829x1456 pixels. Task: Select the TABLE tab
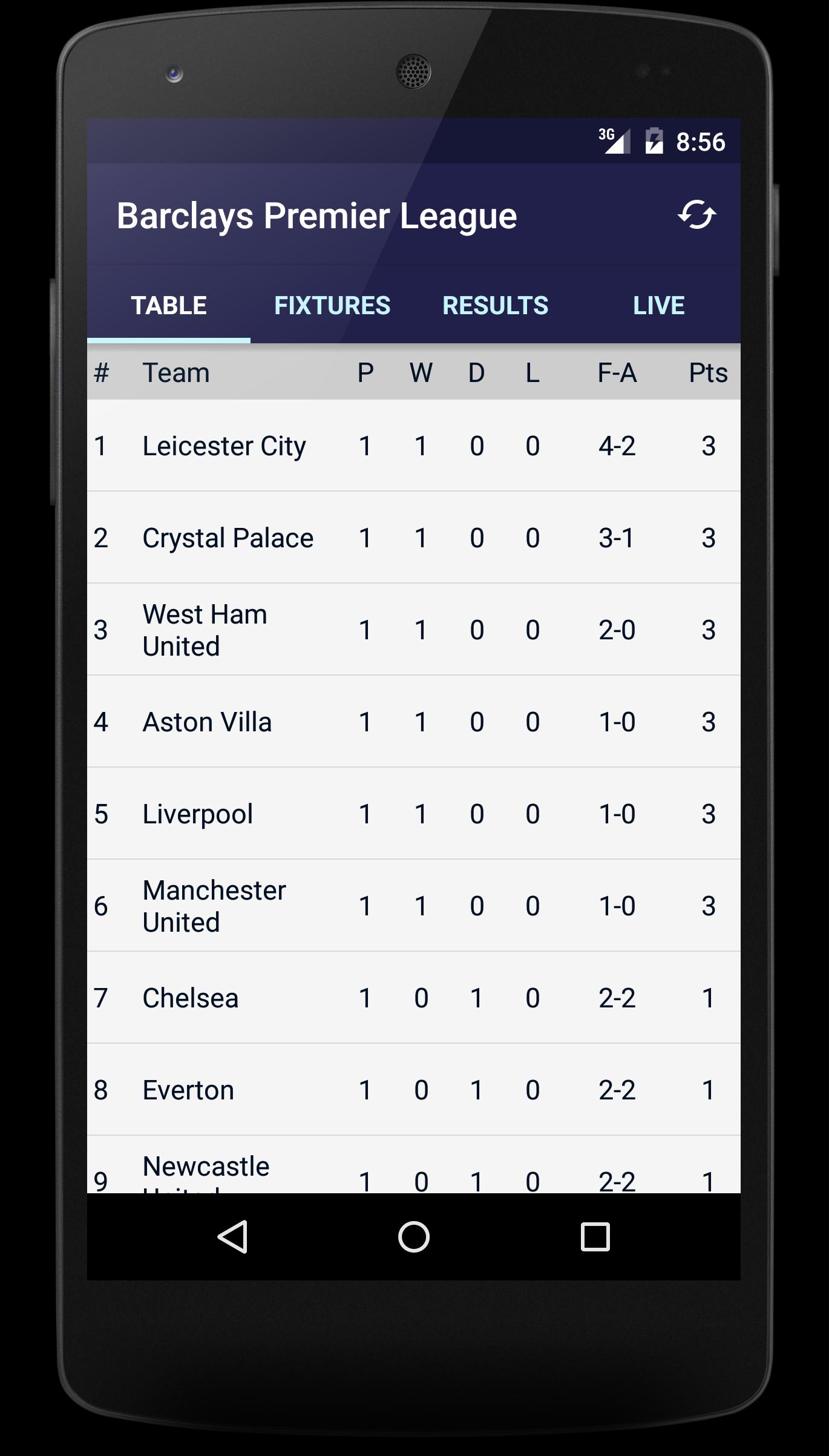[x=169, y=306]
